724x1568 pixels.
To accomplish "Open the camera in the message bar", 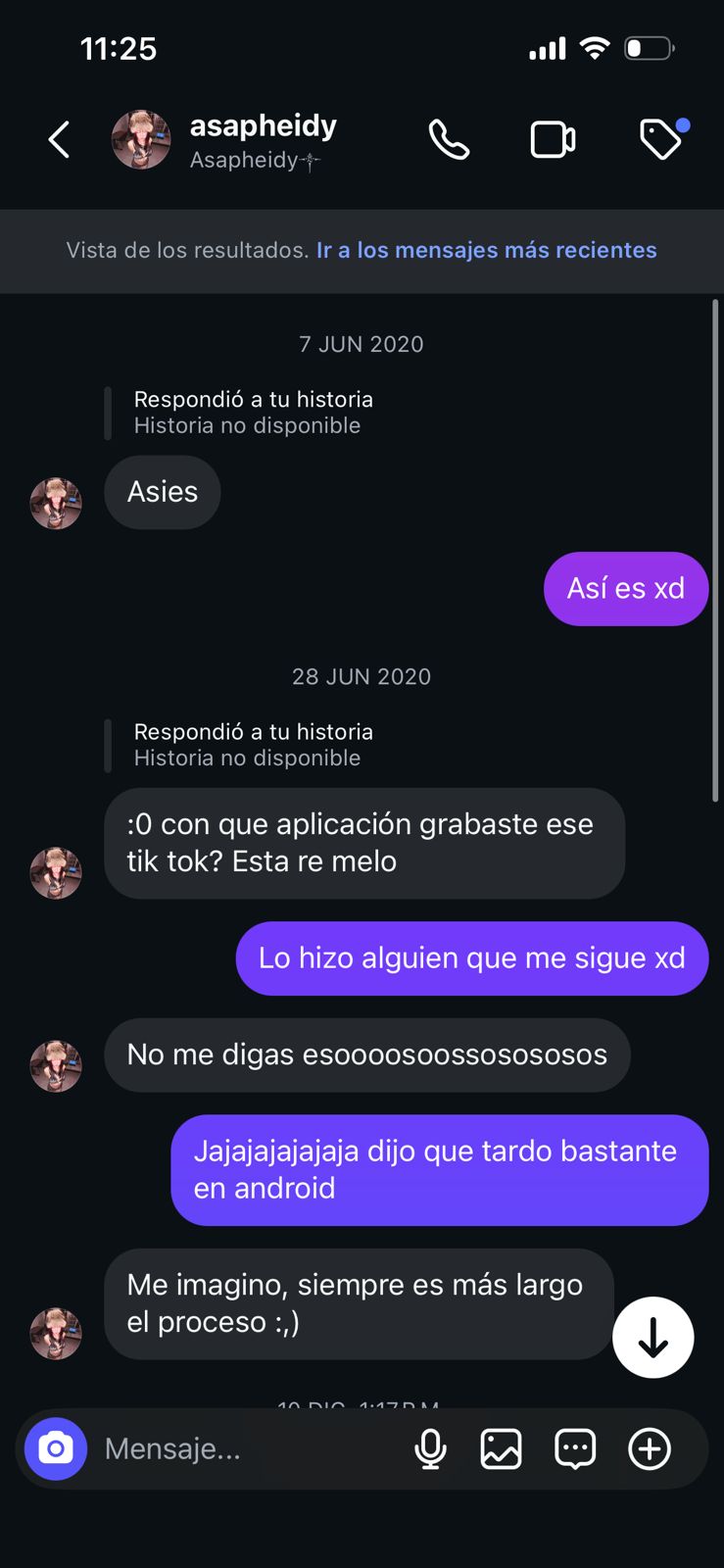I will pyautogui.click(x=56, y=1448).
